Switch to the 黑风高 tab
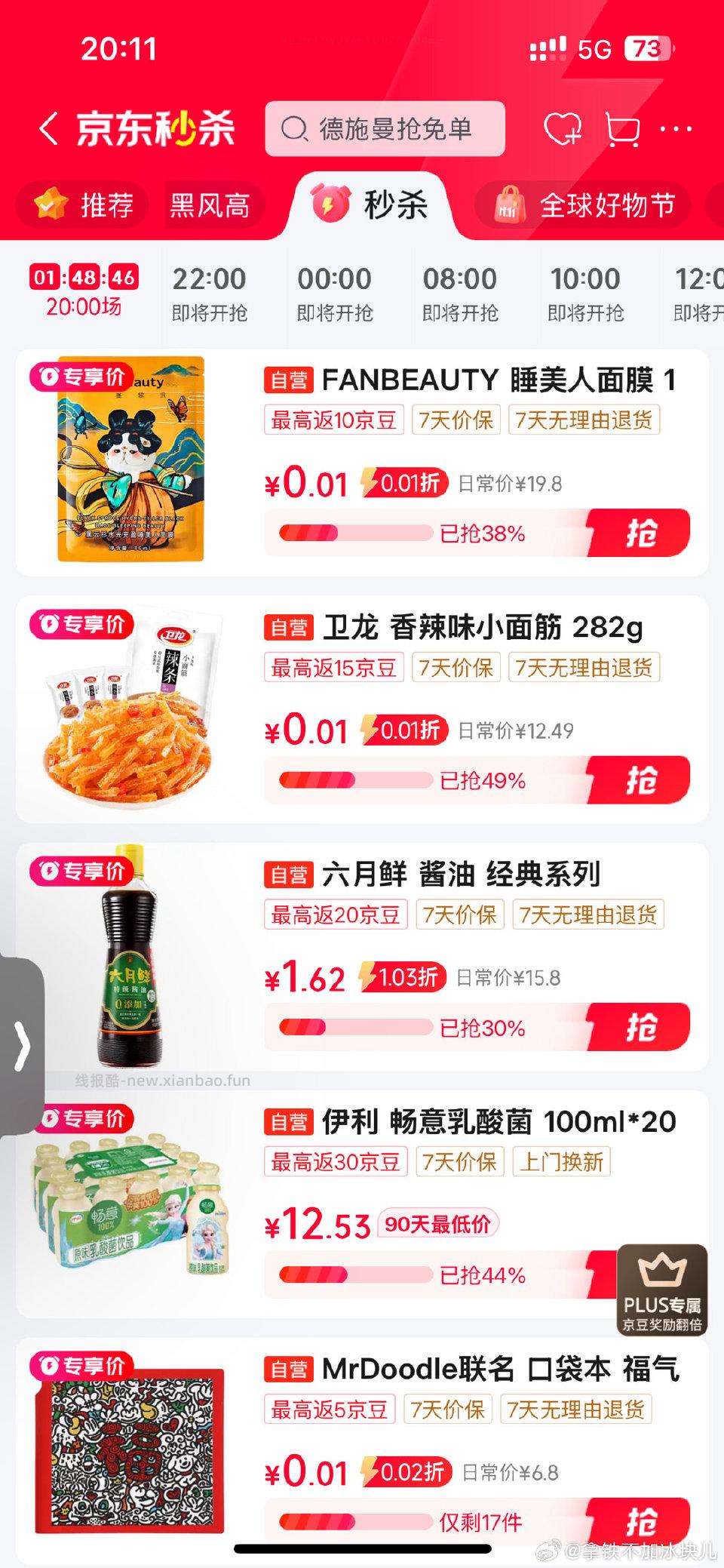This screenshot has width=724, height=1568. [210, 204]
